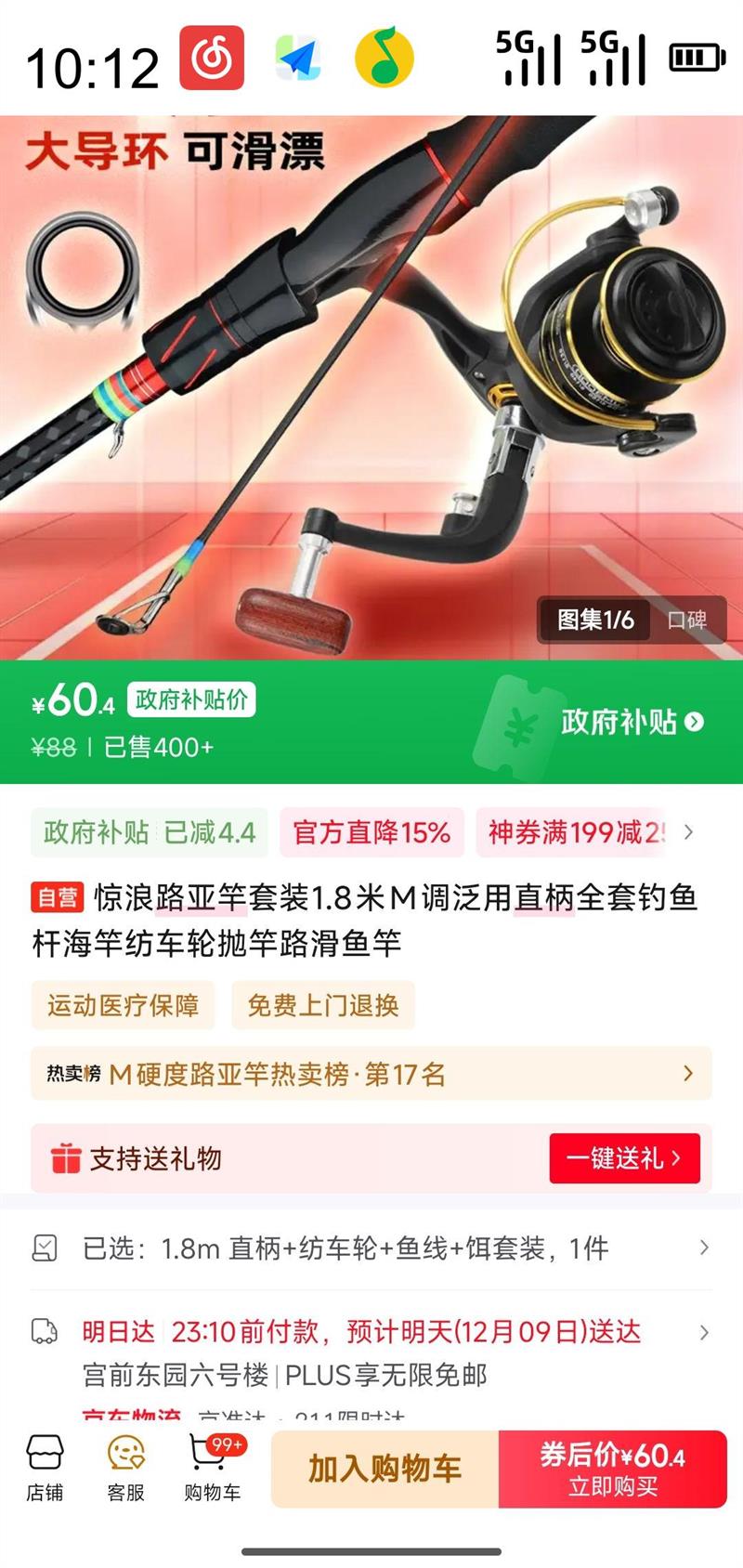Expand the promotions coupon row arrow
The width and height of the screenshot is (743, 1568).
click(688, 832)
